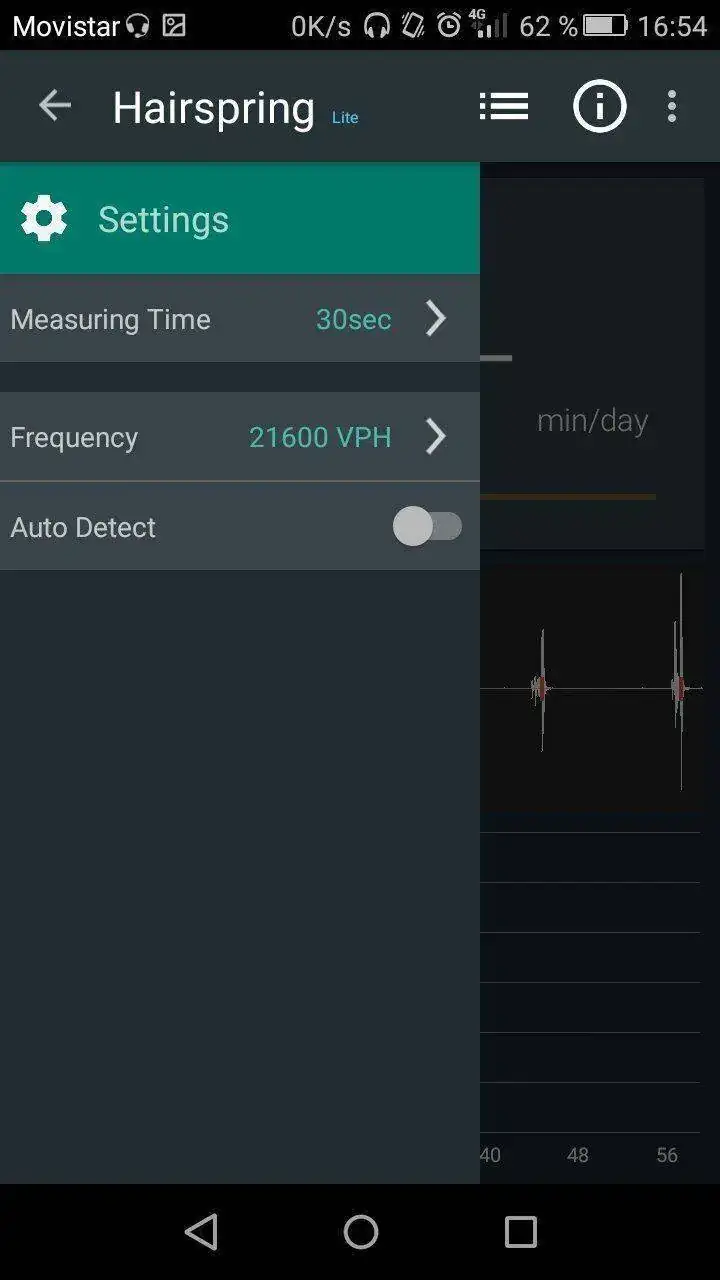Go back using the app bar arrow
This screenshot has width=720, height=1280.
pos(55,106)
